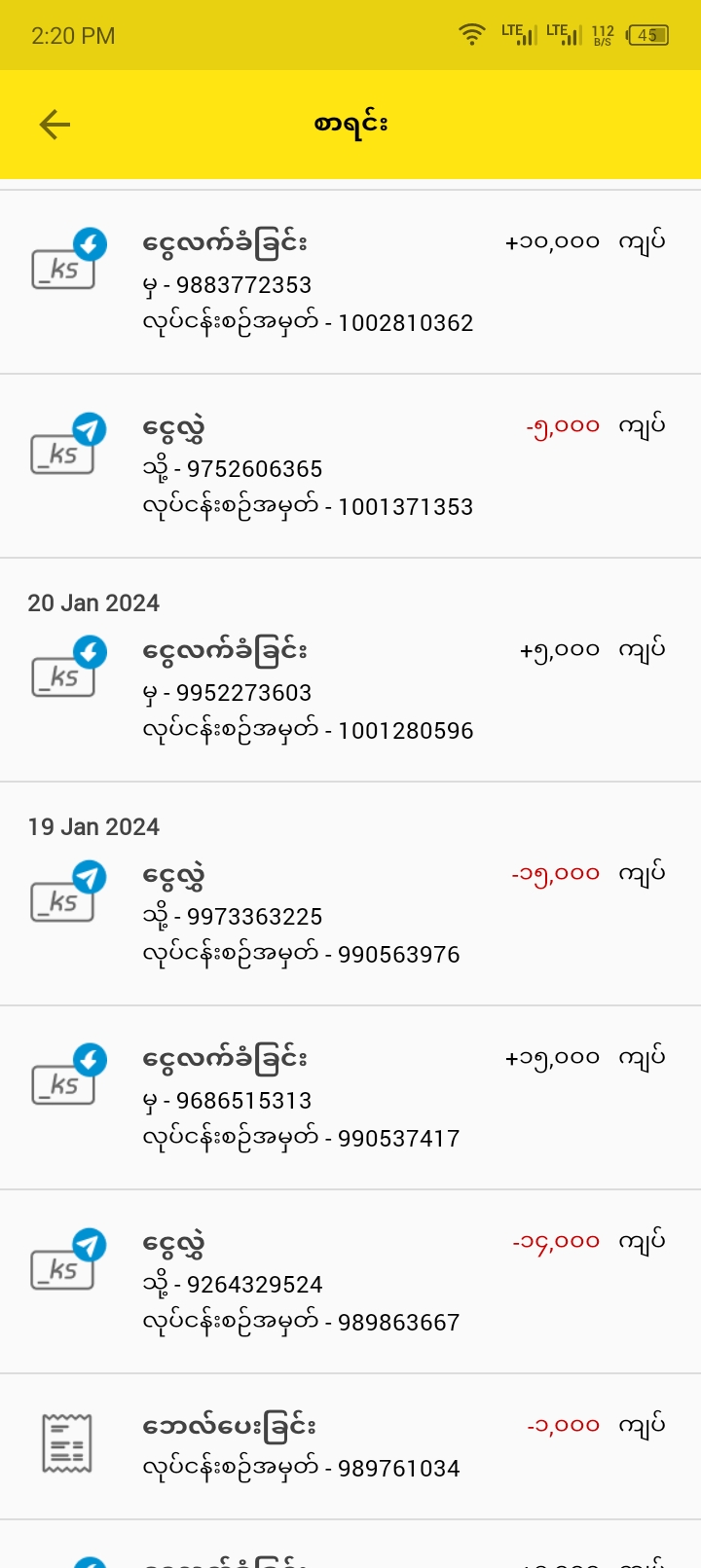Open transaction number 1002810362
The image size is (701, 1568).
[350, 282]
